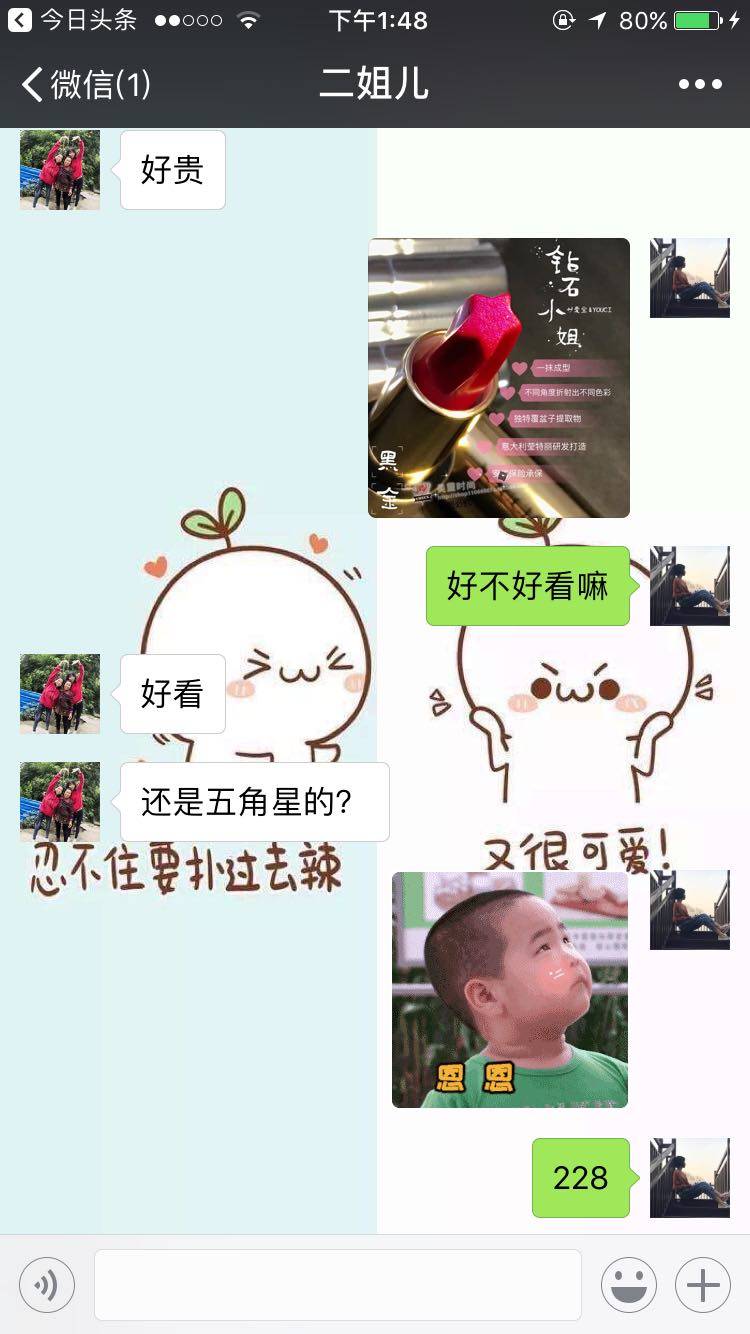Viewport: 750px width, 1334px height.
Task: Open the chat details three-dot menu
Action: (699, 84)
